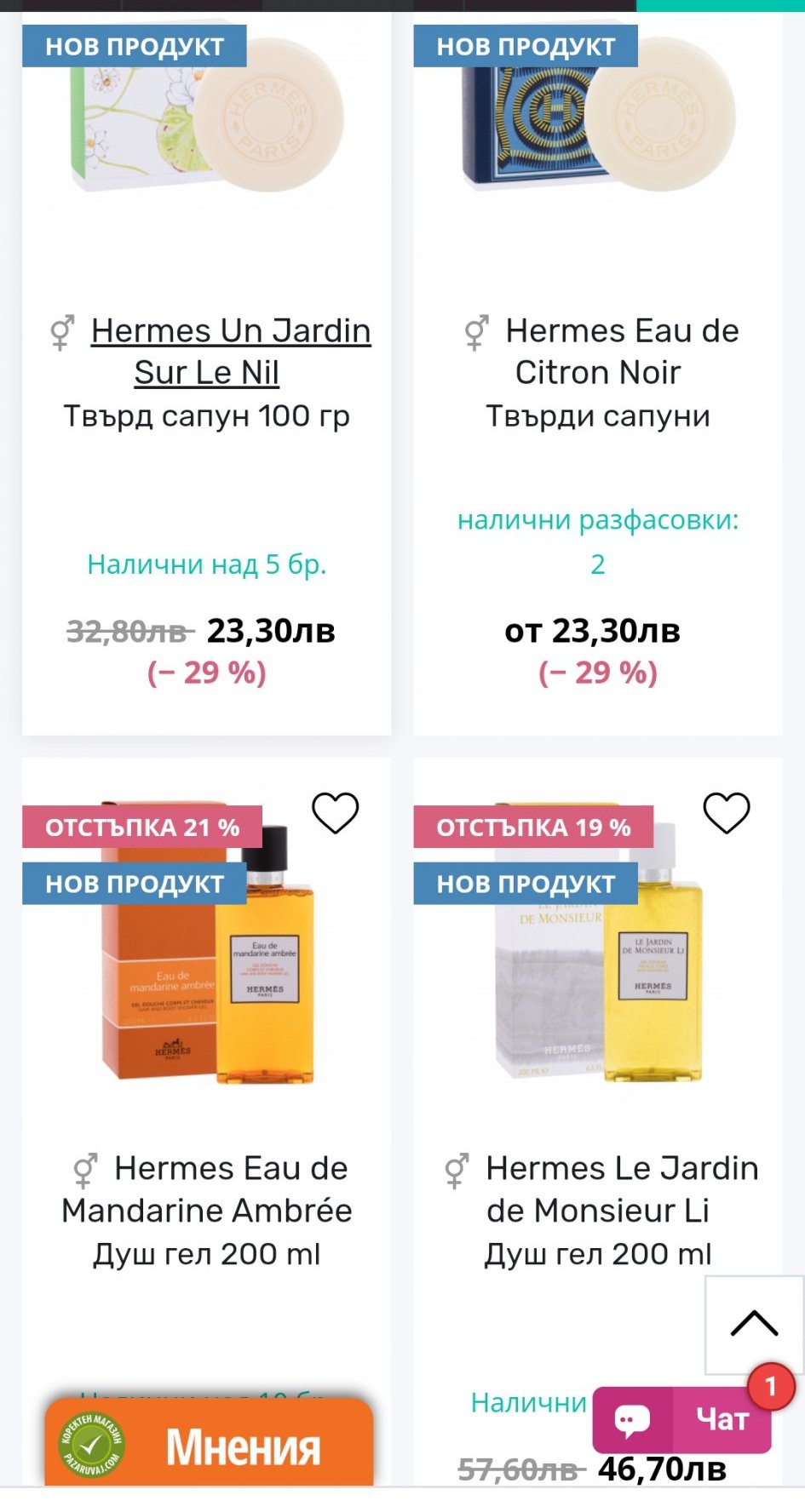Open the Мнения reviews badge
Viewport: 805px width, 1512px height.
pos(209,1444)
